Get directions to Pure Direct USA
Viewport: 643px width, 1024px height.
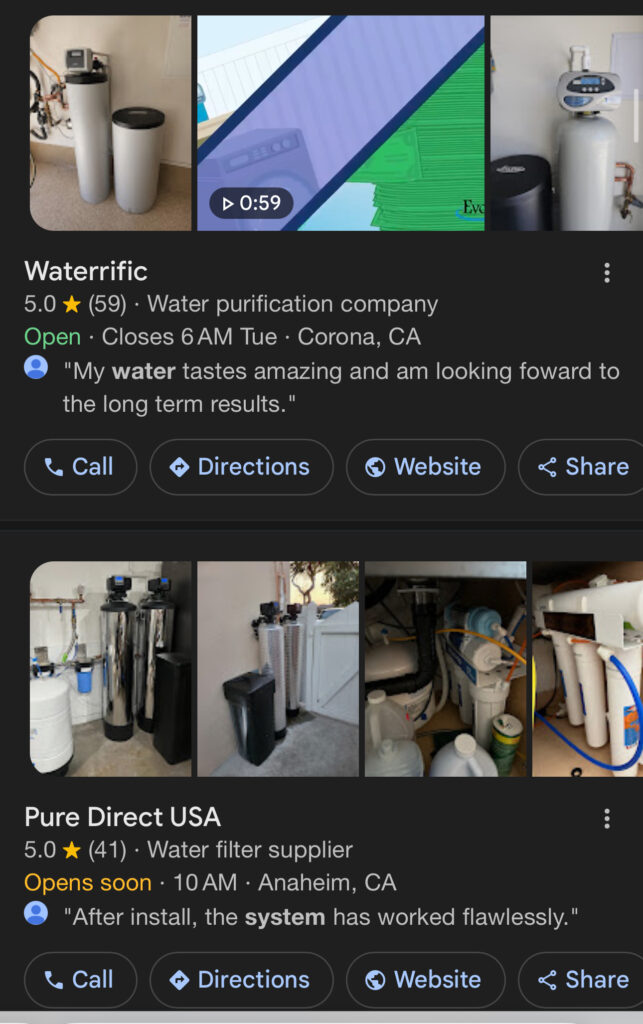[x=241, y=980]
